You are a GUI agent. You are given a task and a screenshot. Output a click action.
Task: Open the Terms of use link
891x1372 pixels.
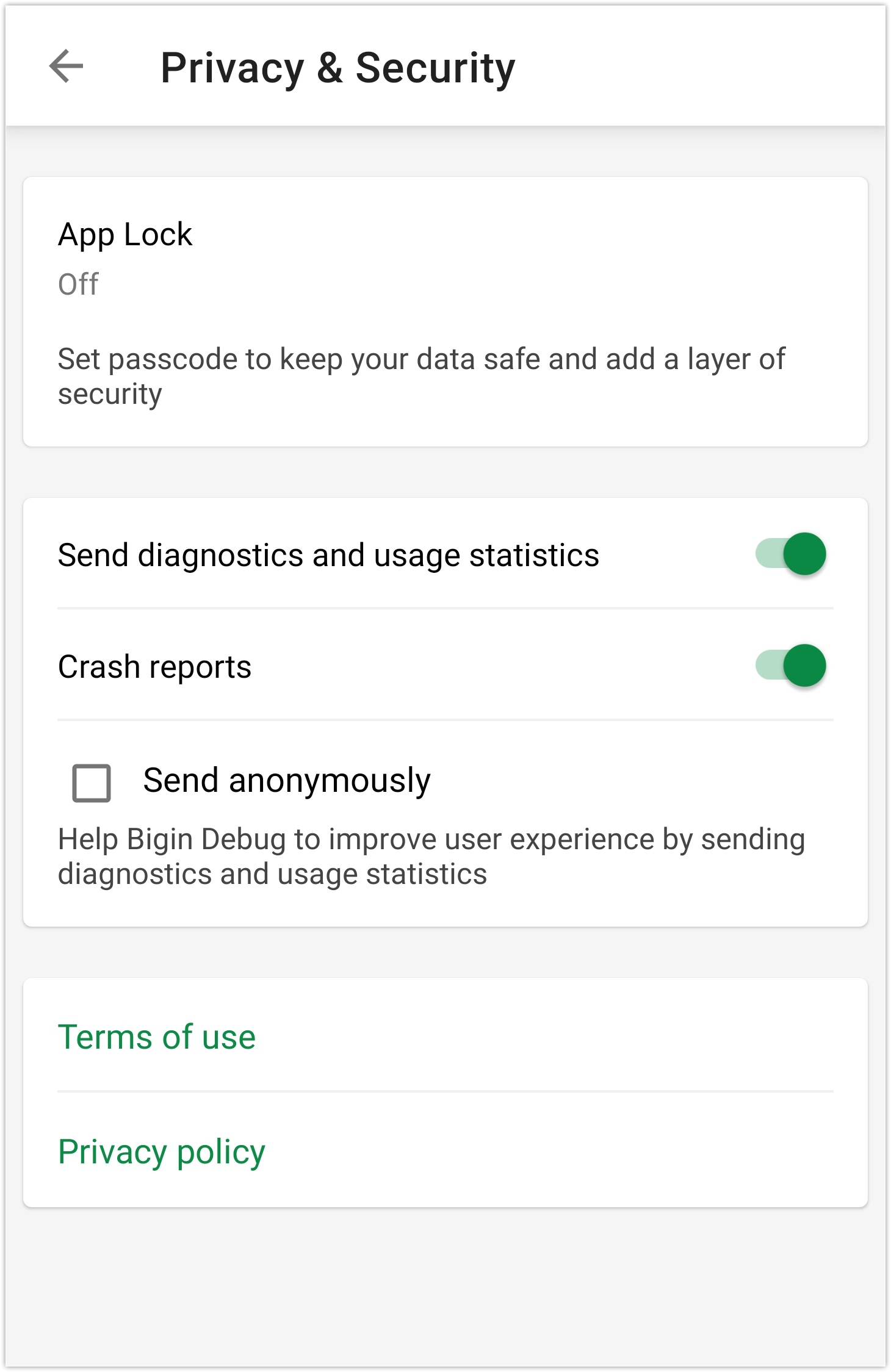click(x=157, y=1037)
